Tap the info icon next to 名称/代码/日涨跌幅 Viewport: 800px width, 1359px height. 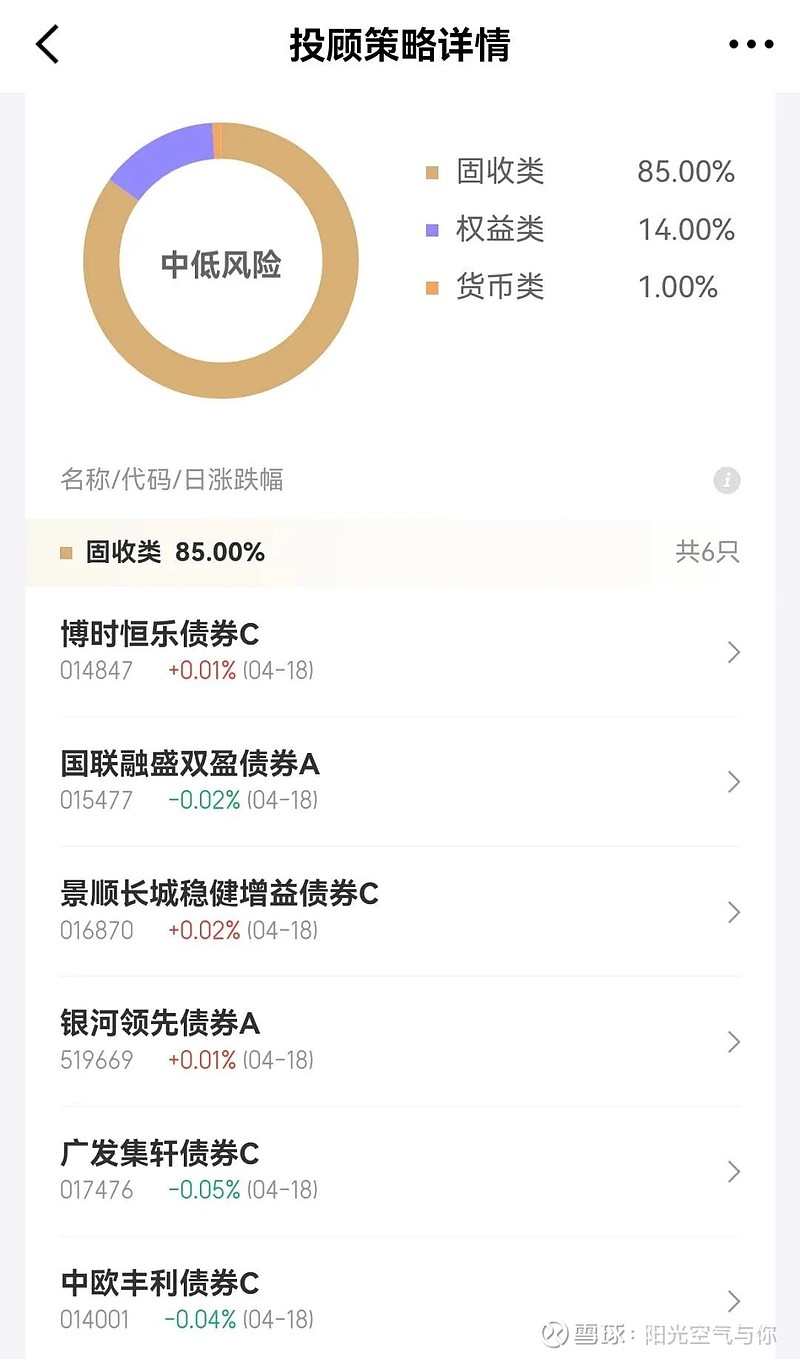(x=727, y=480)
